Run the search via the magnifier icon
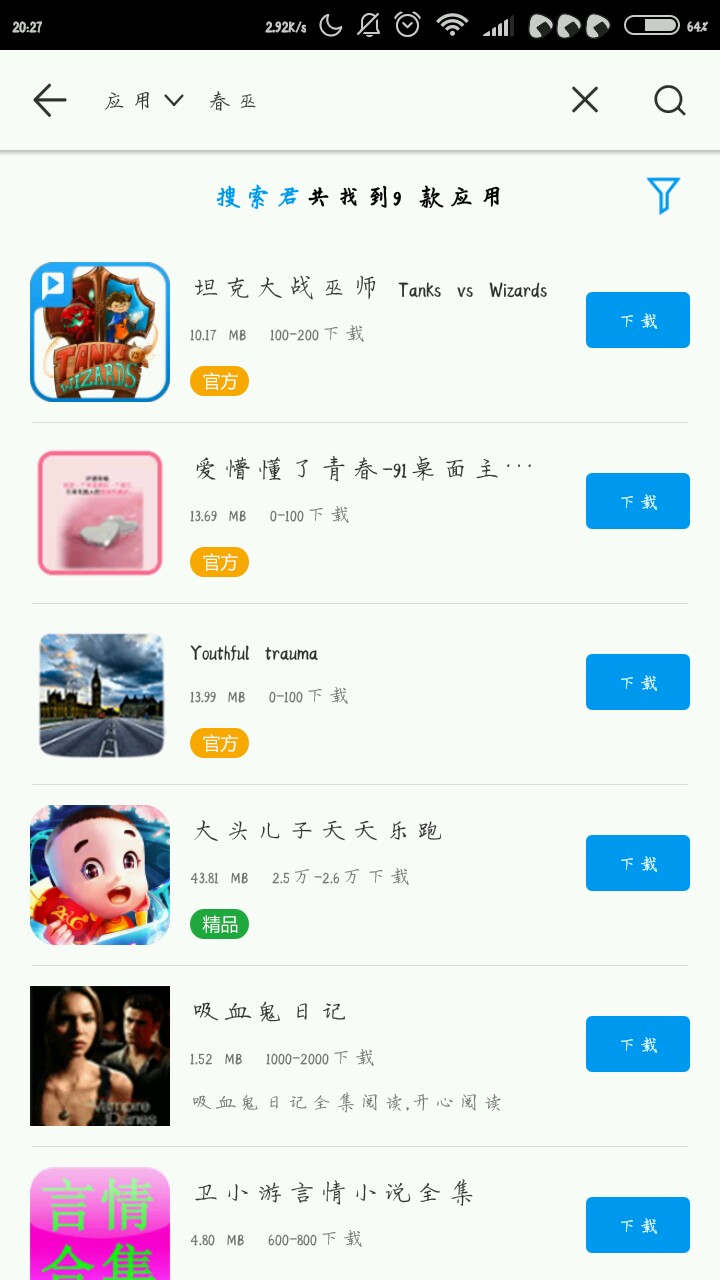This screenshot has width=720, height=1280. 669,100
